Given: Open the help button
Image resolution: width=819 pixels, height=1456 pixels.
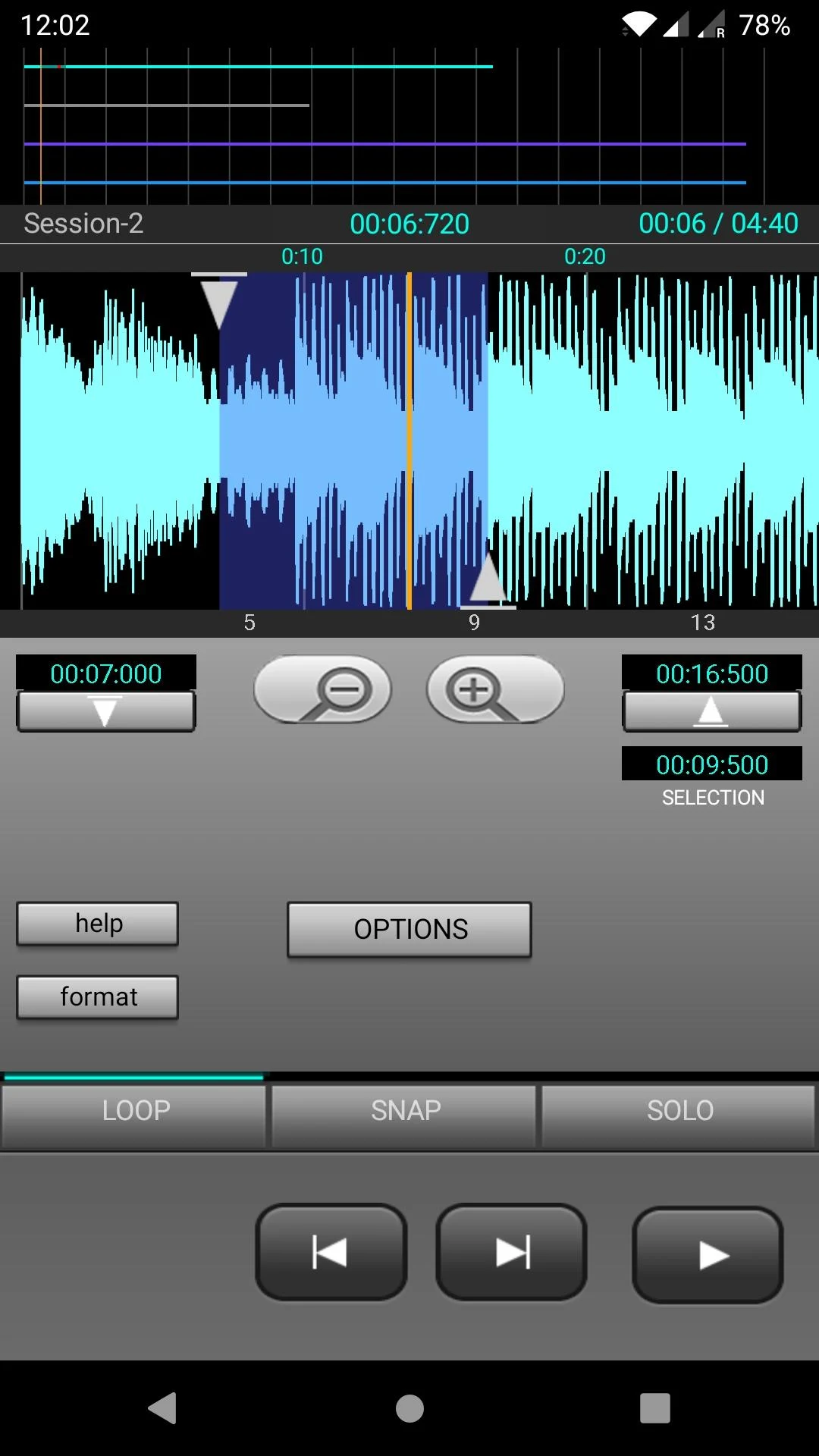Looking at the screenshot, I should pos(98,924).
